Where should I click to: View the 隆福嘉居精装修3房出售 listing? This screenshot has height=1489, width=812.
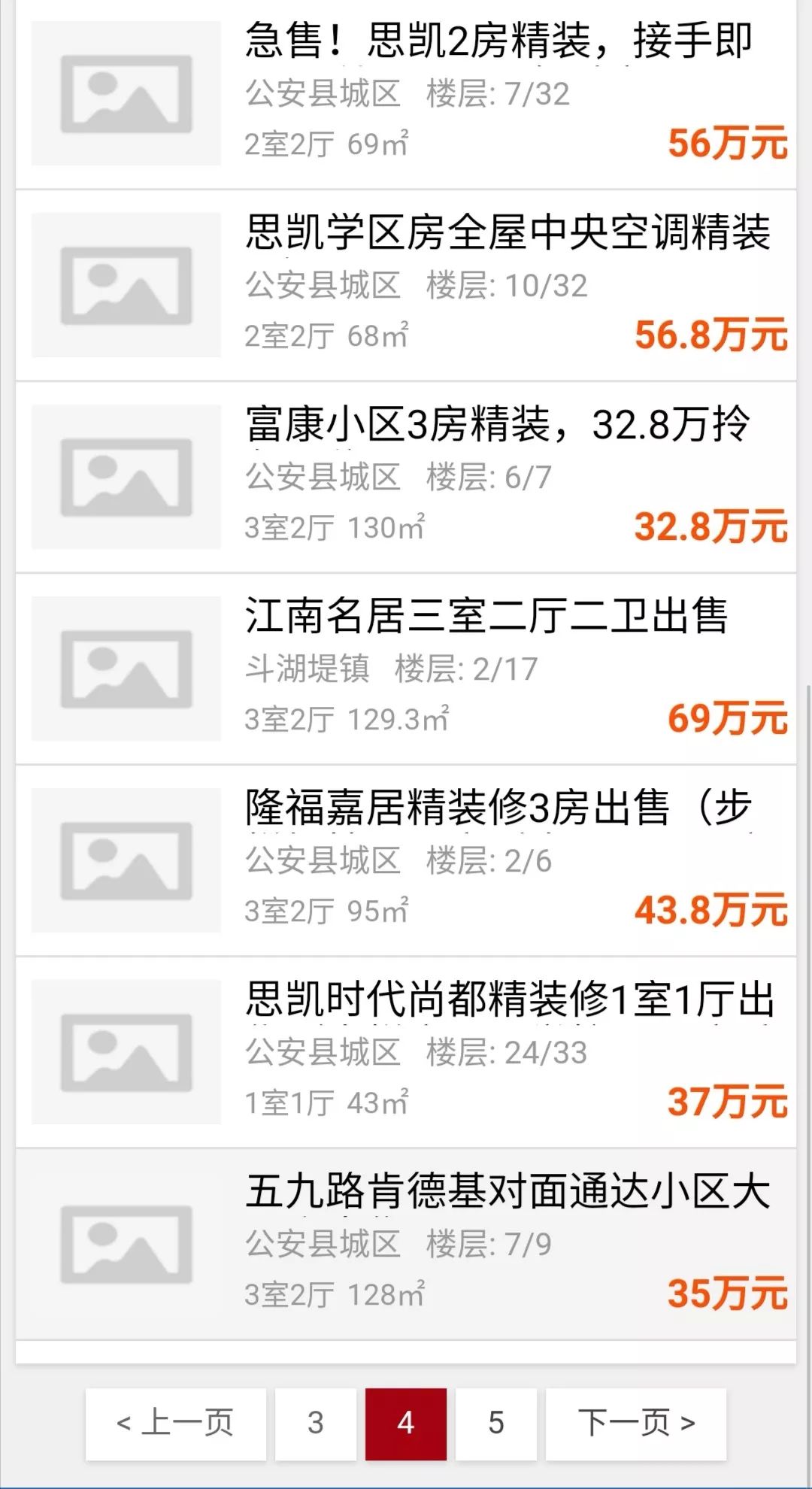pyautogui.click(x=496, y=808)
